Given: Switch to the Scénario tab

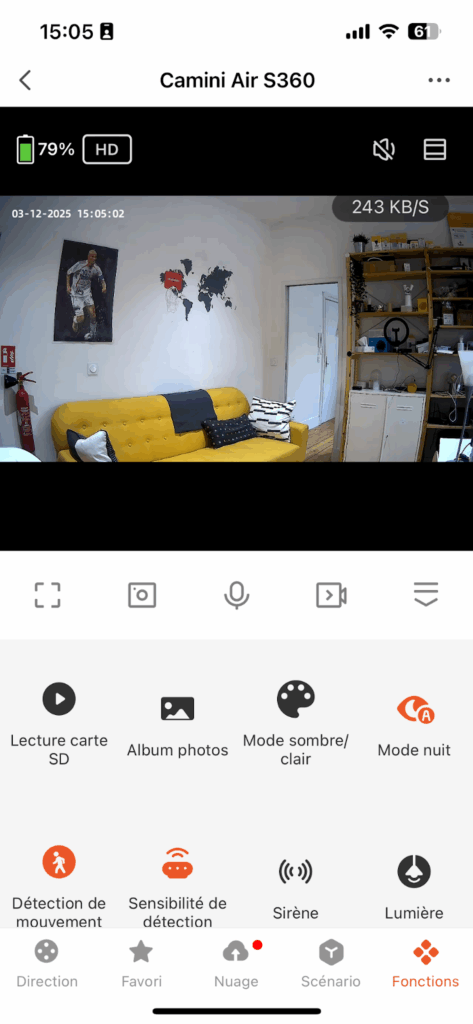Looking at the screenshot, I should [x=331, y=964].
